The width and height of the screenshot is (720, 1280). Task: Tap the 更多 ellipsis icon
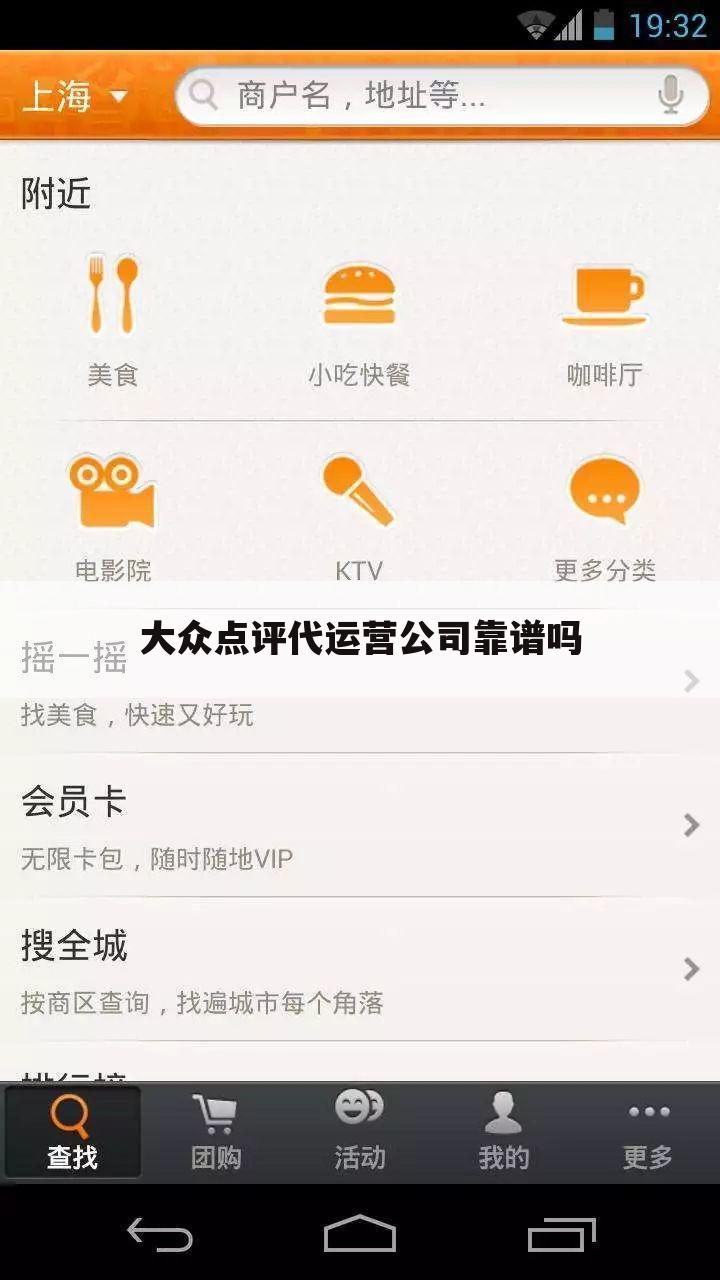(x=648, y=1110)
